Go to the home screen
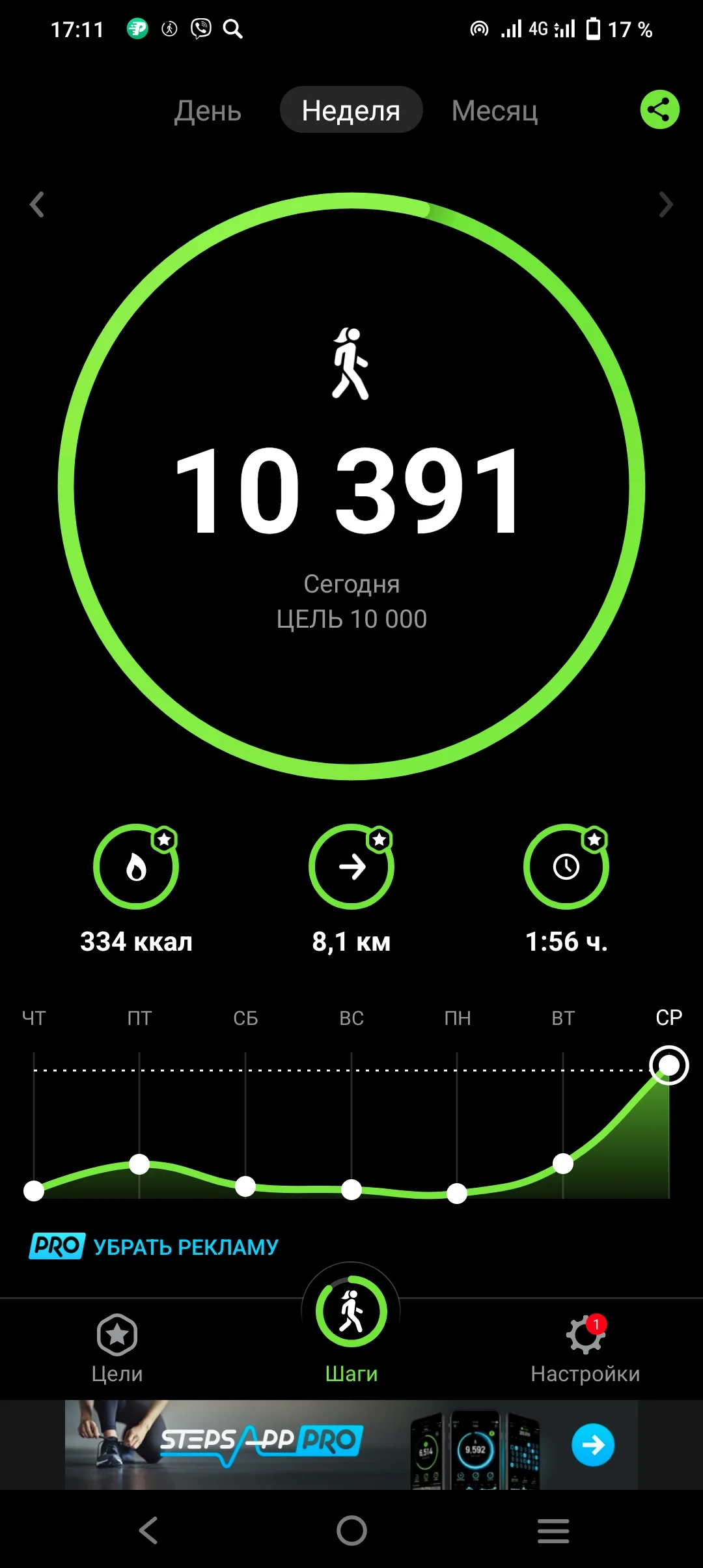703x1568 pixels. [x=351, y=1530]
